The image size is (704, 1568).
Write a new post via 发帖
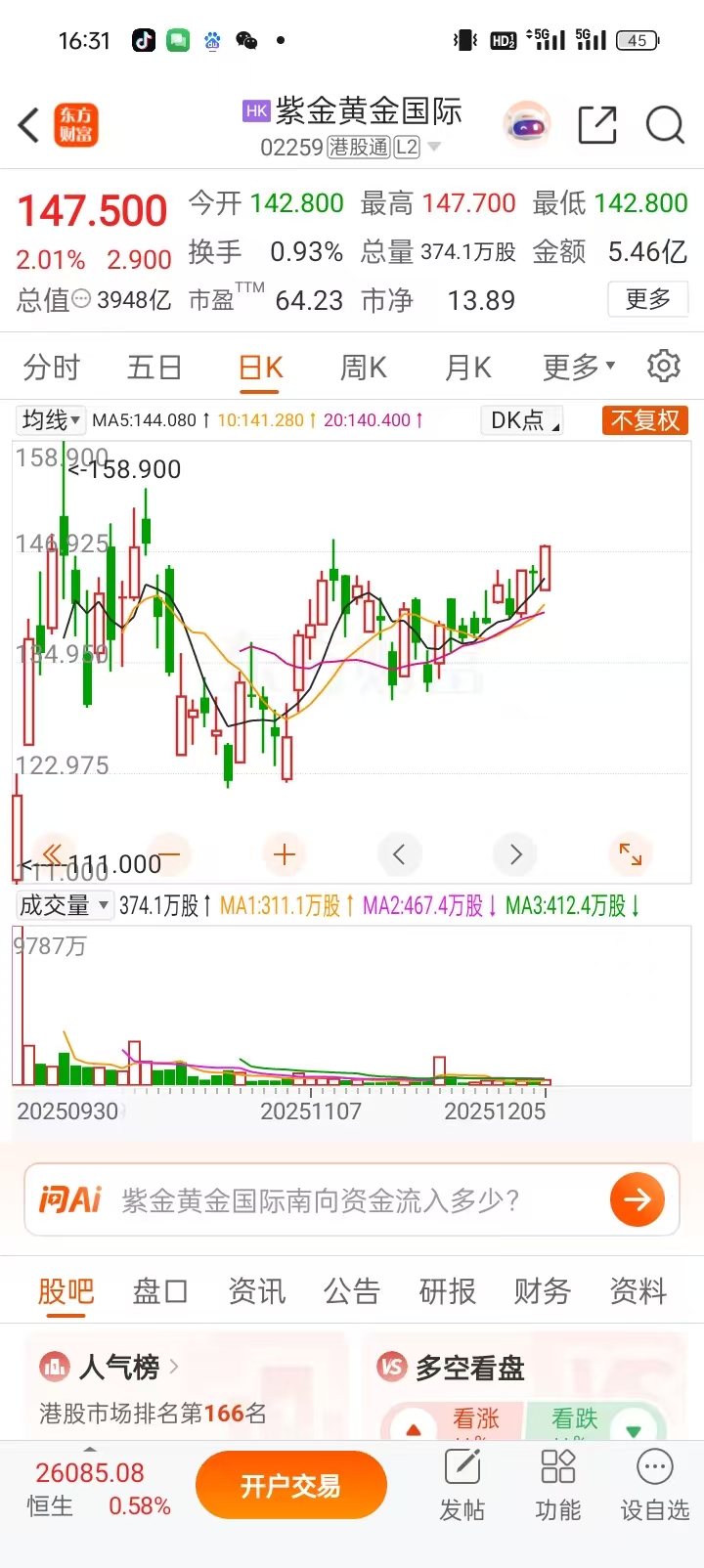[x=462, y=1486]
